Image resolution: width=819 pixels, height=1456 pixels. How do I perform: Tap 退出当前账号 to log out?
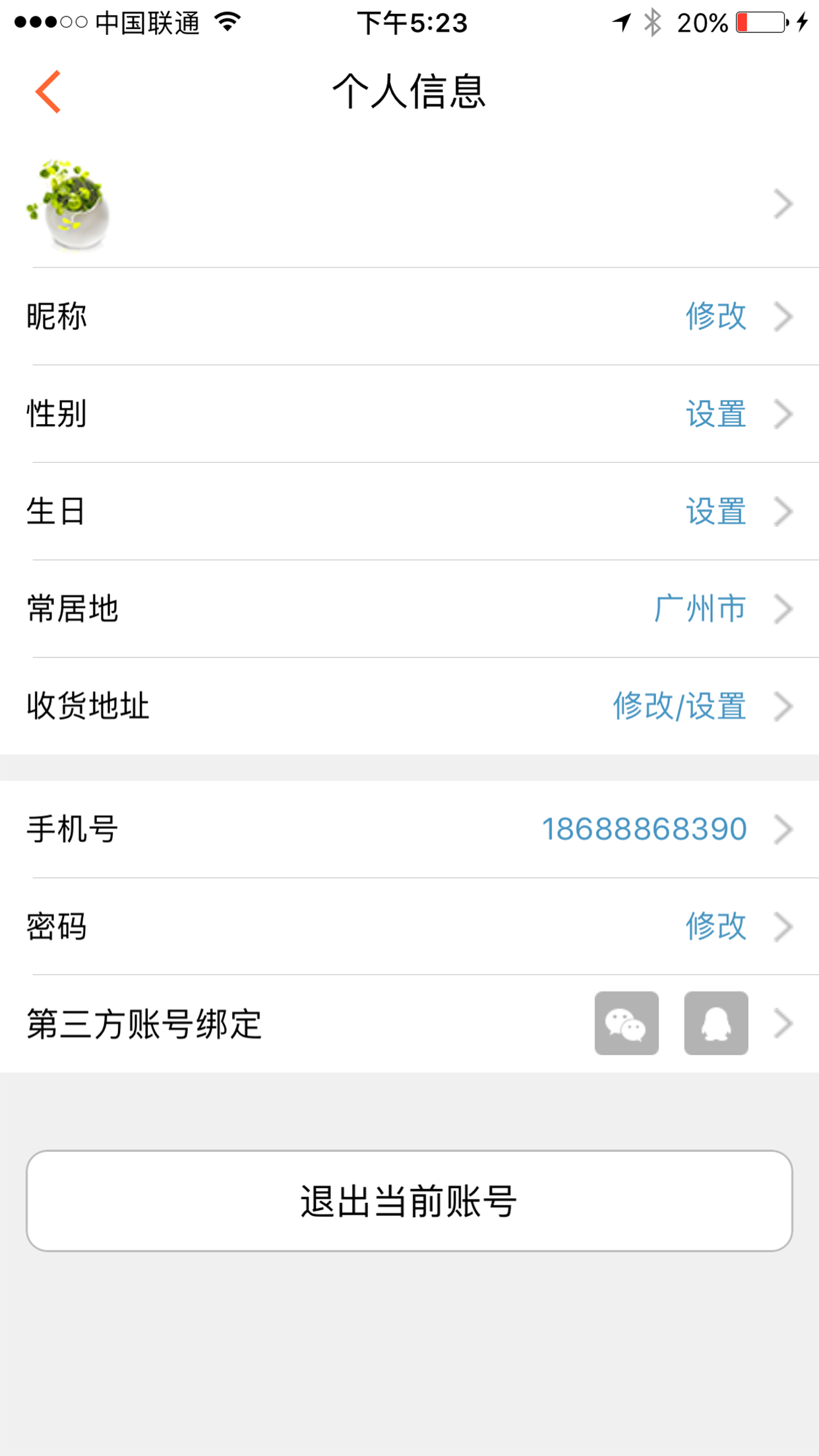click(x=409, y=1200)
